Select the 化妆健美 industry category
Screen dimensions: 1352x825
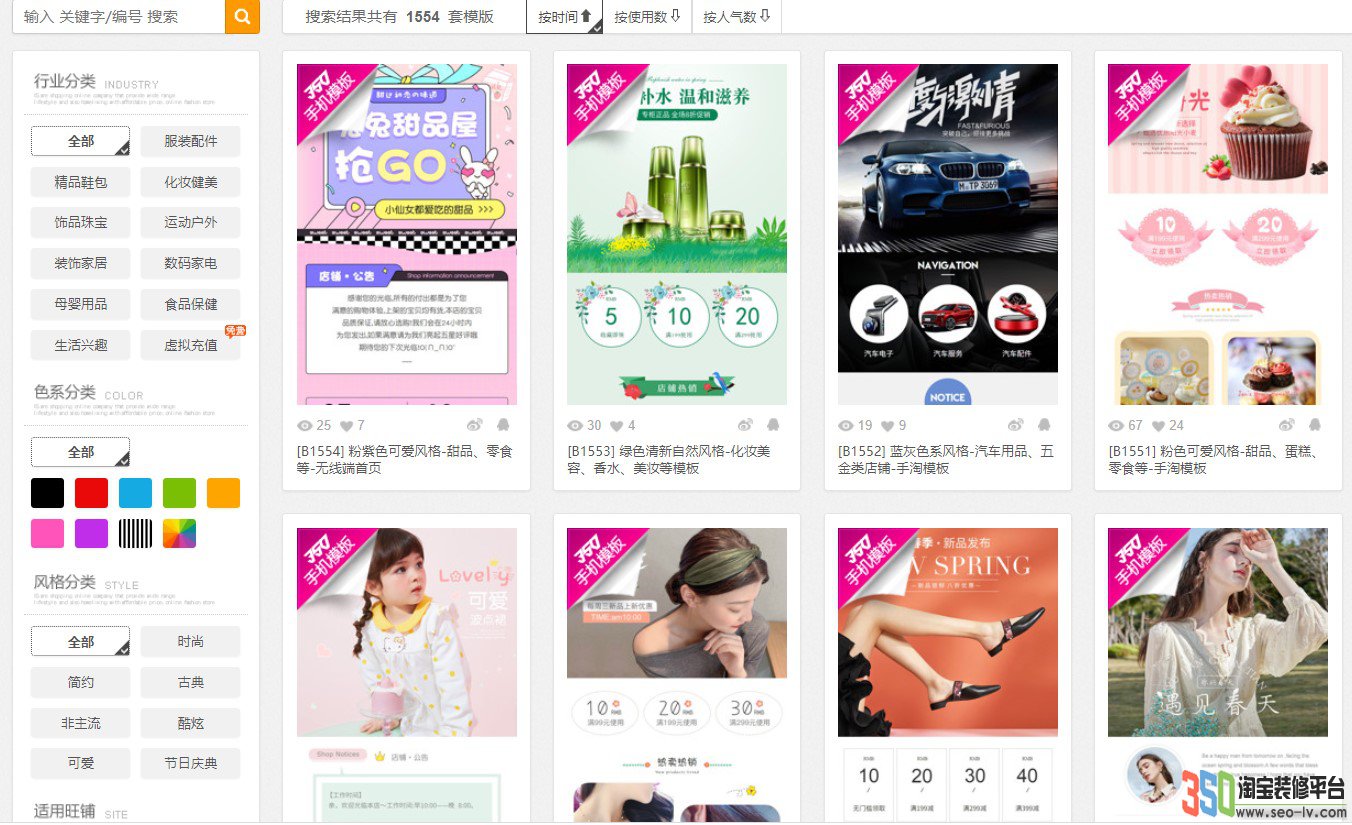pos(190,182)
